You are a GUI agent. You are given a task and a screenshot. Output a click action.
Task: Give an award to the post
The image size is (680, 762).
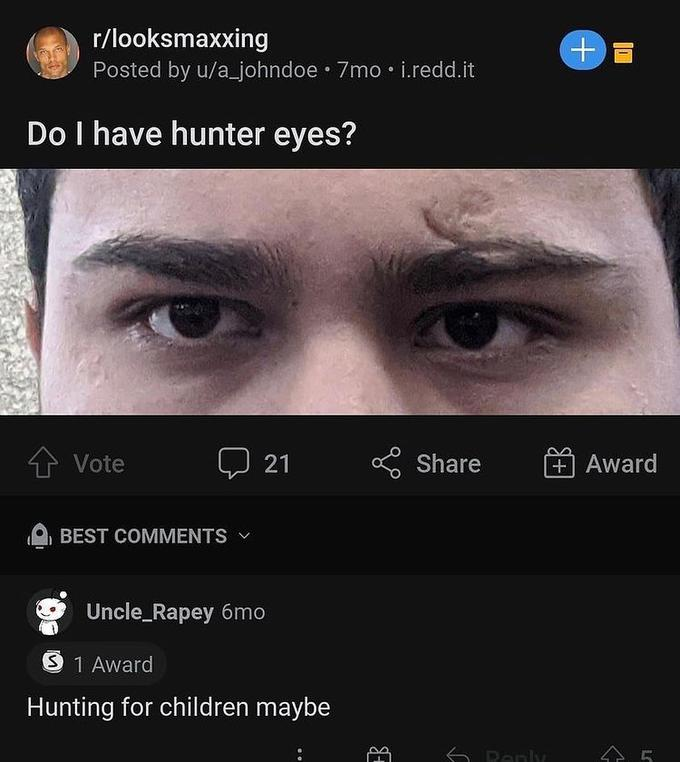600,464
